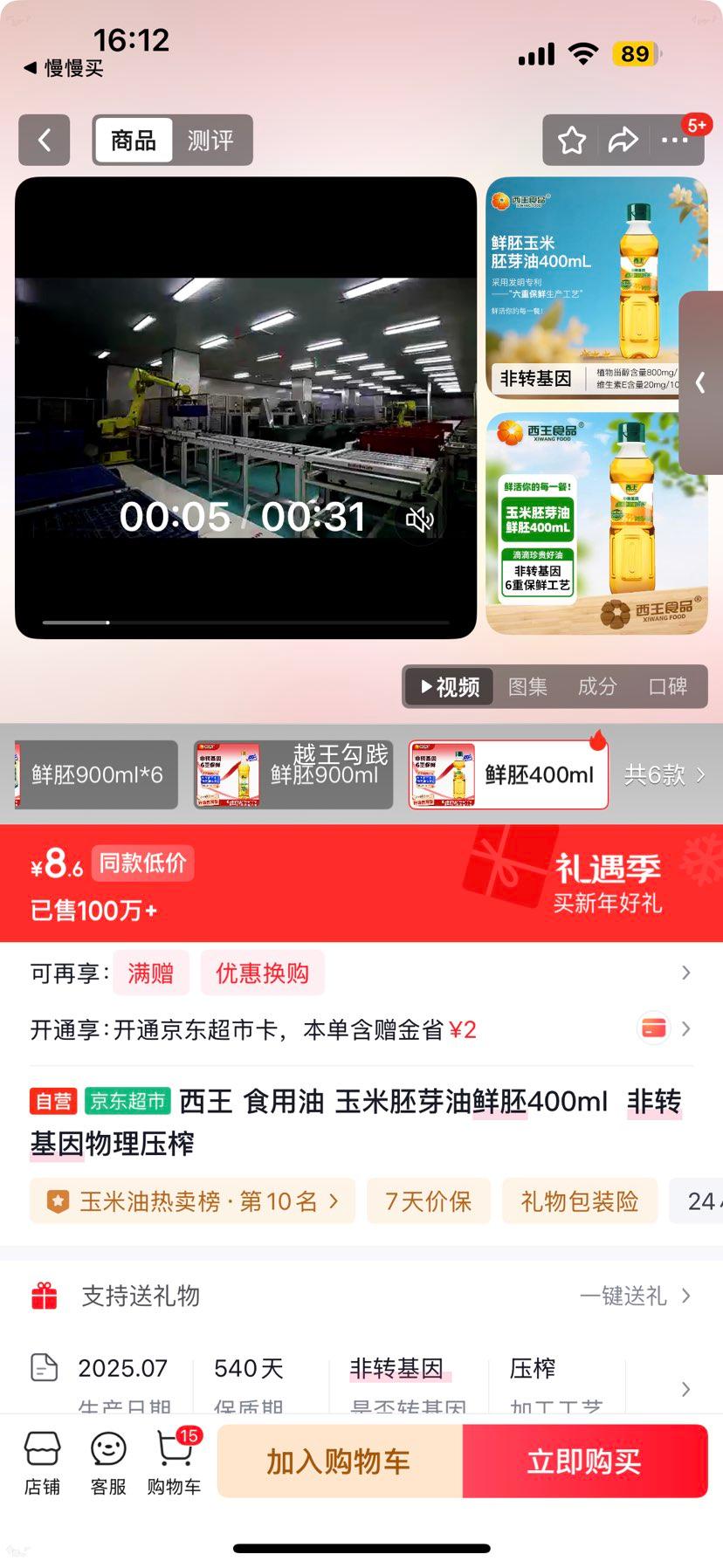Collapse the image carousel with the side chevron
Screen dimensions: 723x1568
[x=701, y=383]
